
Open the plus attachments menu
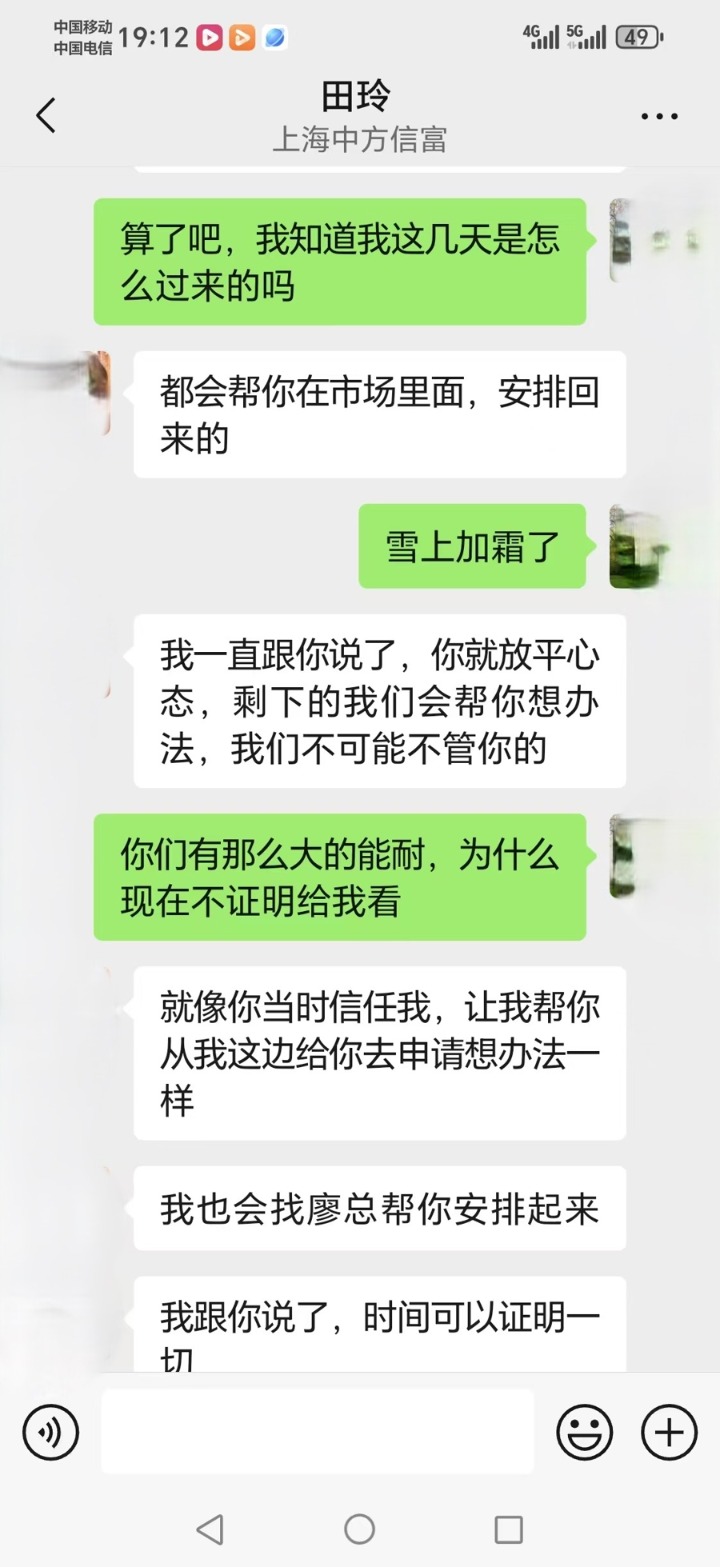pyautogui.click(x=668, y=1433)
